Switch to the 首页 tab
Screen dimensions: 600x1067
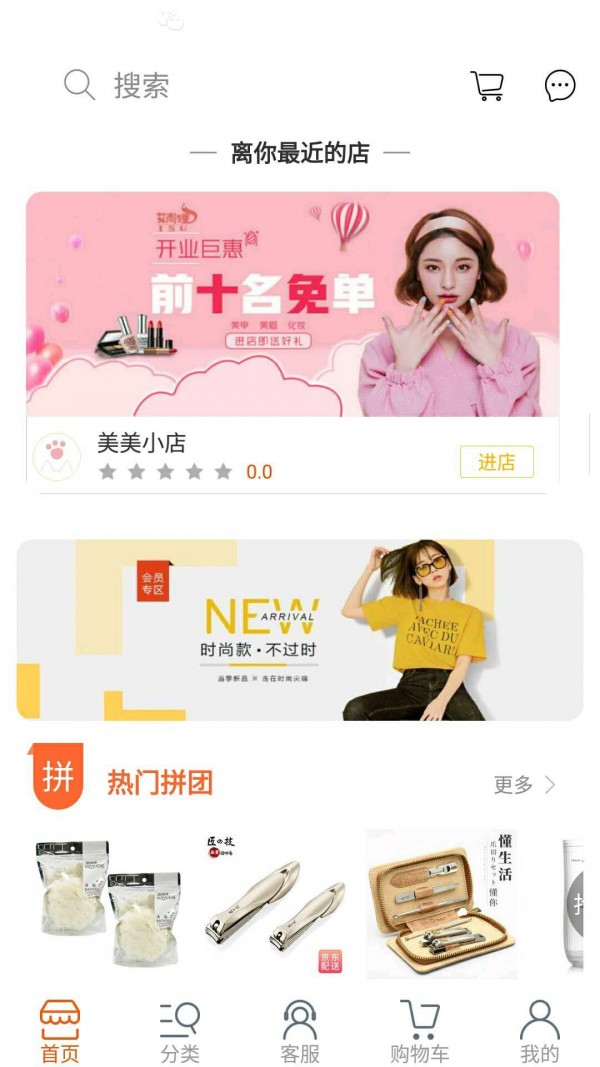60,1031
